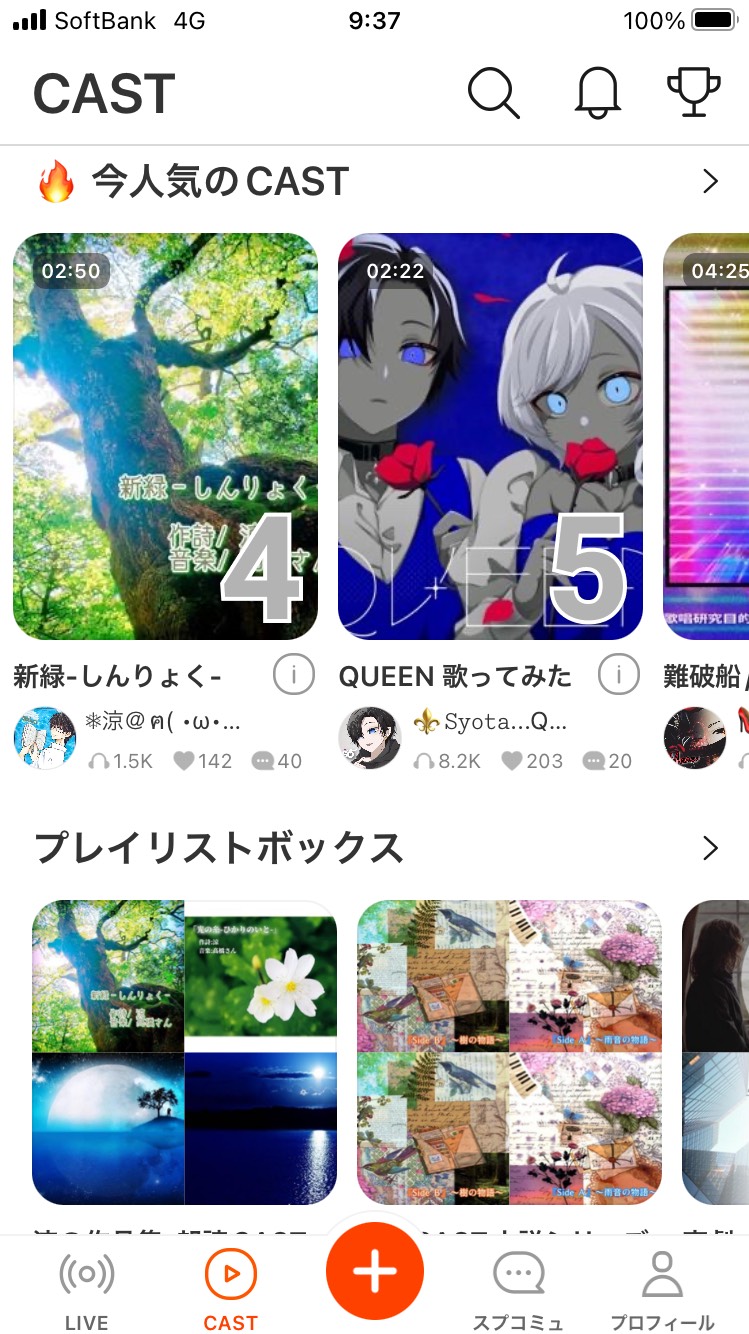The image size is (749, 1334).
Task: Switch to the LIVE tab
Action: coord(87,1292)
